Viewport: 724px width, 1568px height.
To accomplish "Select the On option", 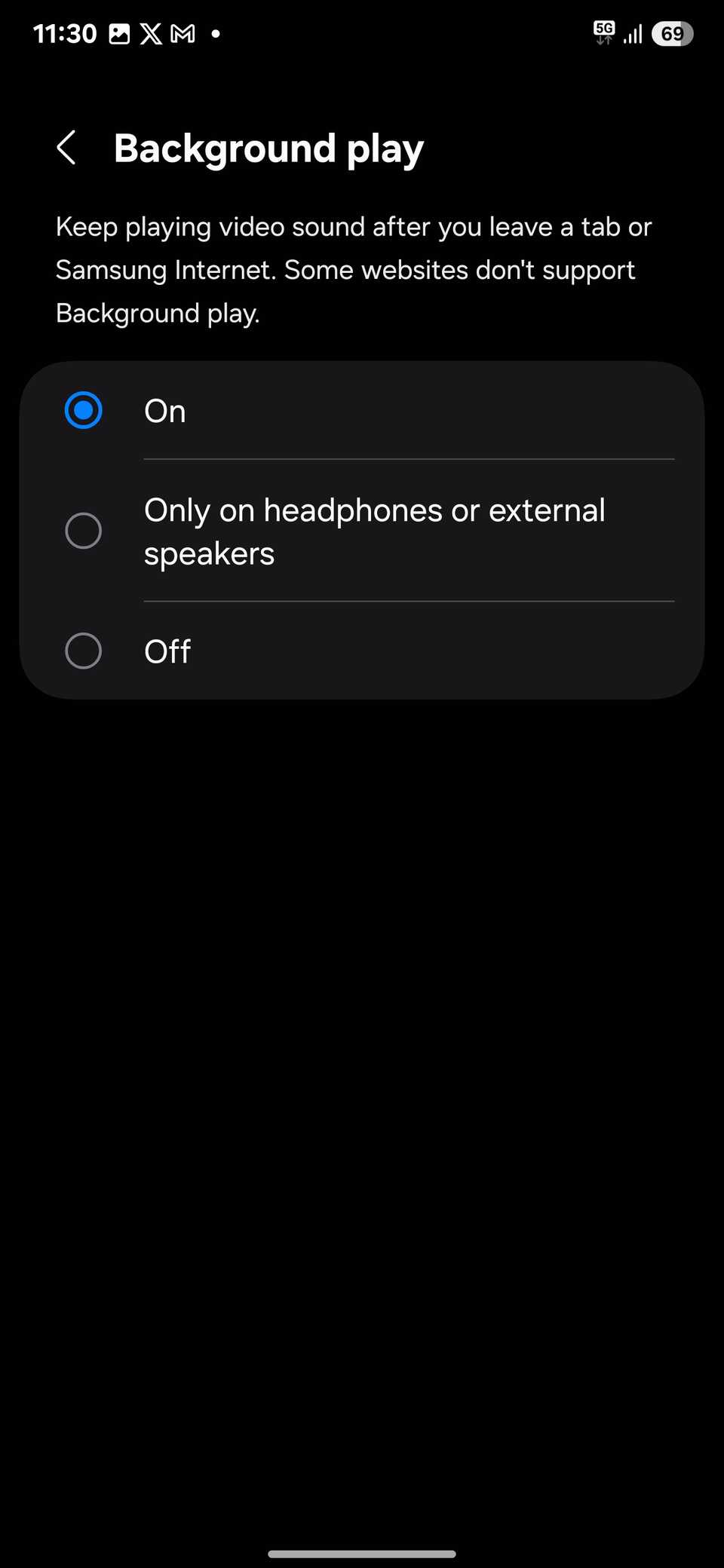I will click(x=84, y=411).
